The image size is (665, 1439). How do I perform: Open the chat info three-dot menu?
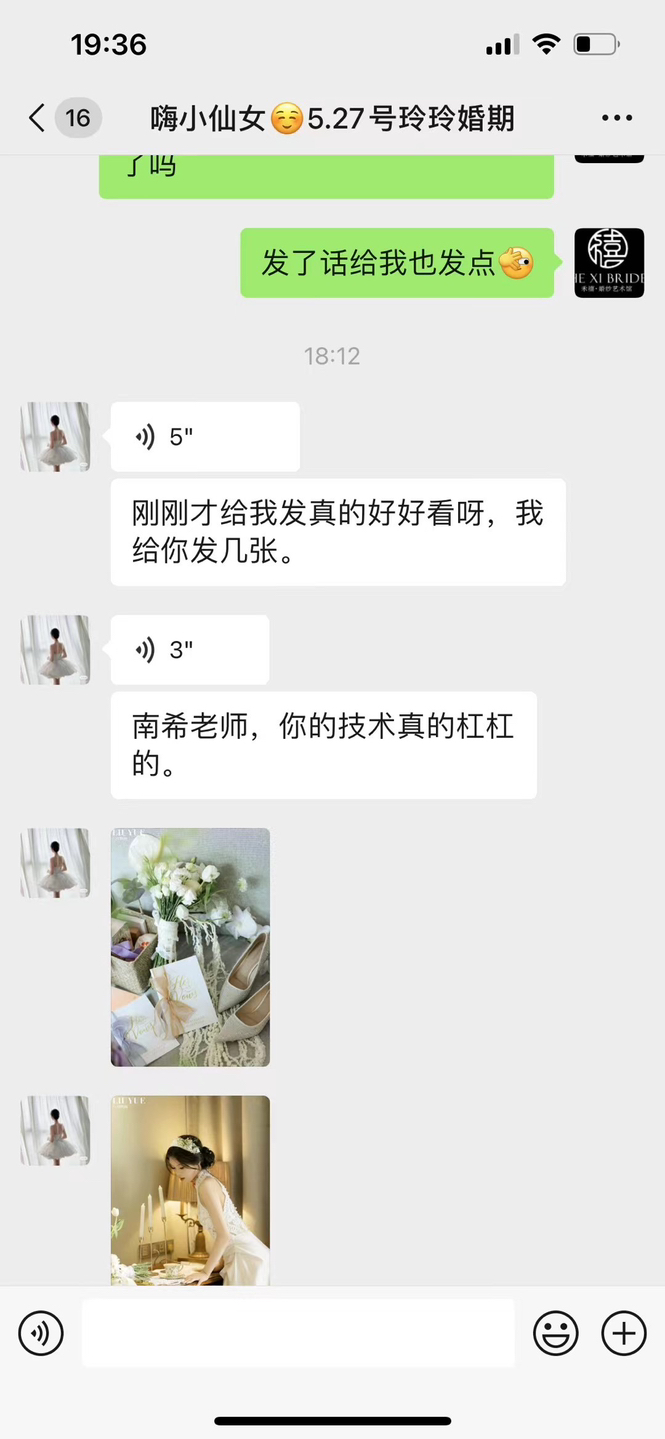click(x=617, y=119)
